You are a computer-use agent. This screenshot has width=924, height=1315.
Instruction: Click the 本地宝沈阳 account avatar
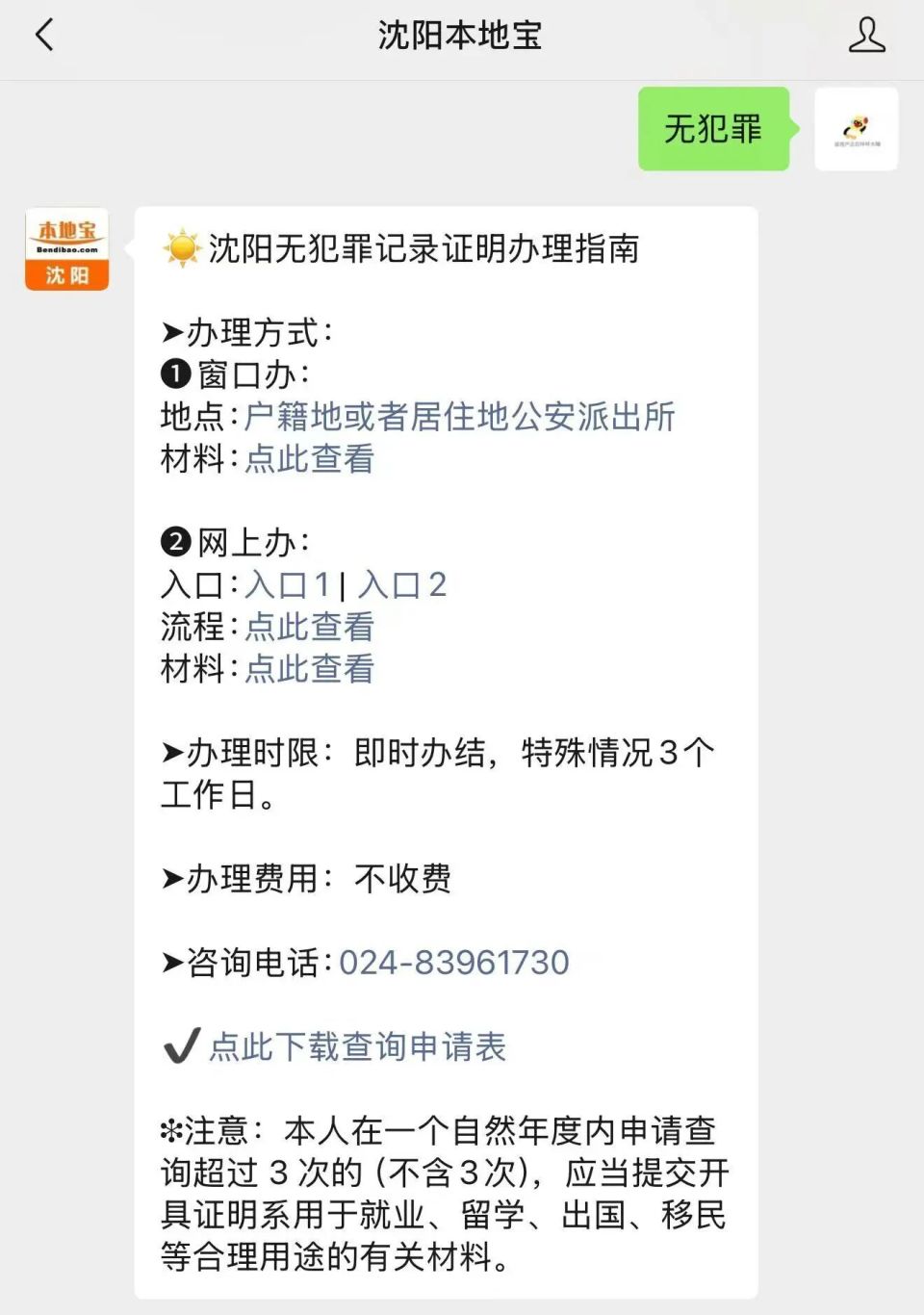click(64, 246)
